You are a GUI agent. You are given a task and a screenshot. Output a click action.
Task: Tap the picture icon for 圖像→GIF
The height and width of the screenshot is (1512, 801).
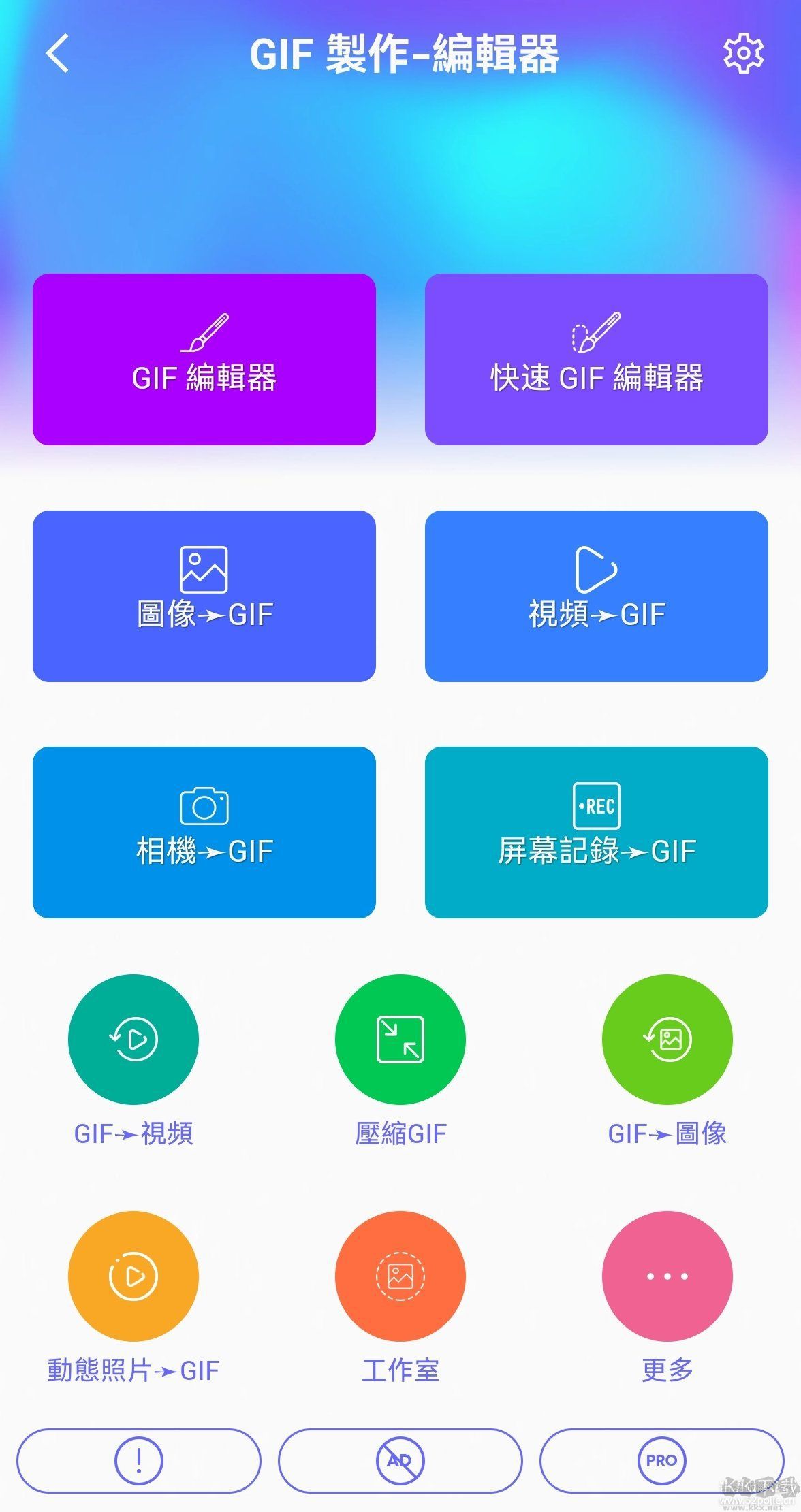pyautogui.click(x=204, y=569)
